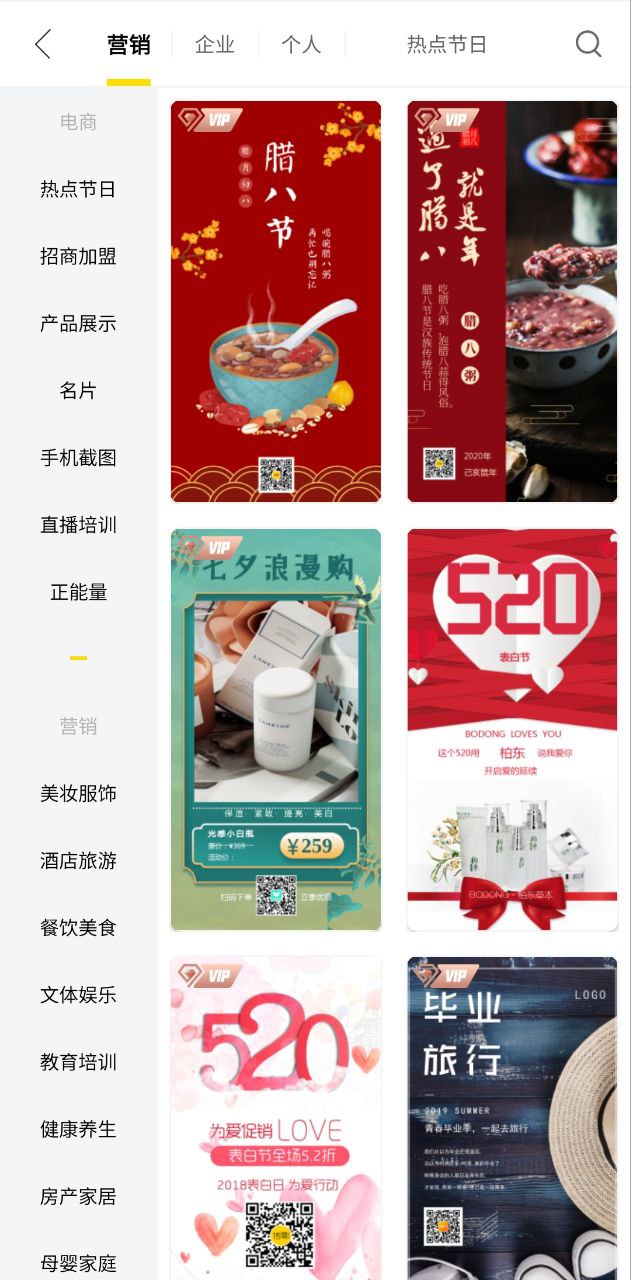Open the 七夕浪漫购 product template
The image size is (631, 1280).
[276, 729]
